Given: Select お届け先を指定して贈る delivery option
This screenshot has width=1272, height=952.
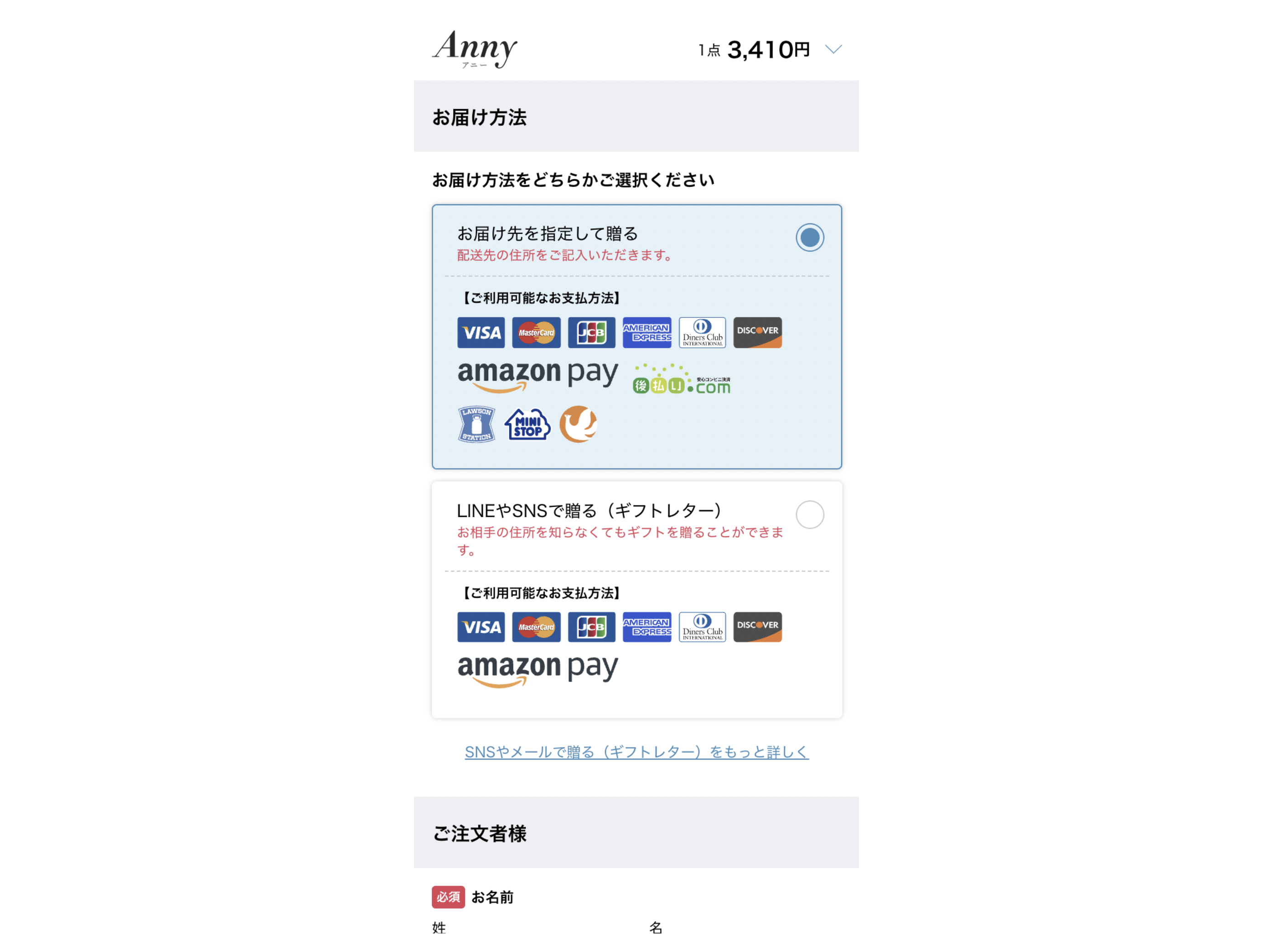Looking at the screenshot, I should point(809,238).
